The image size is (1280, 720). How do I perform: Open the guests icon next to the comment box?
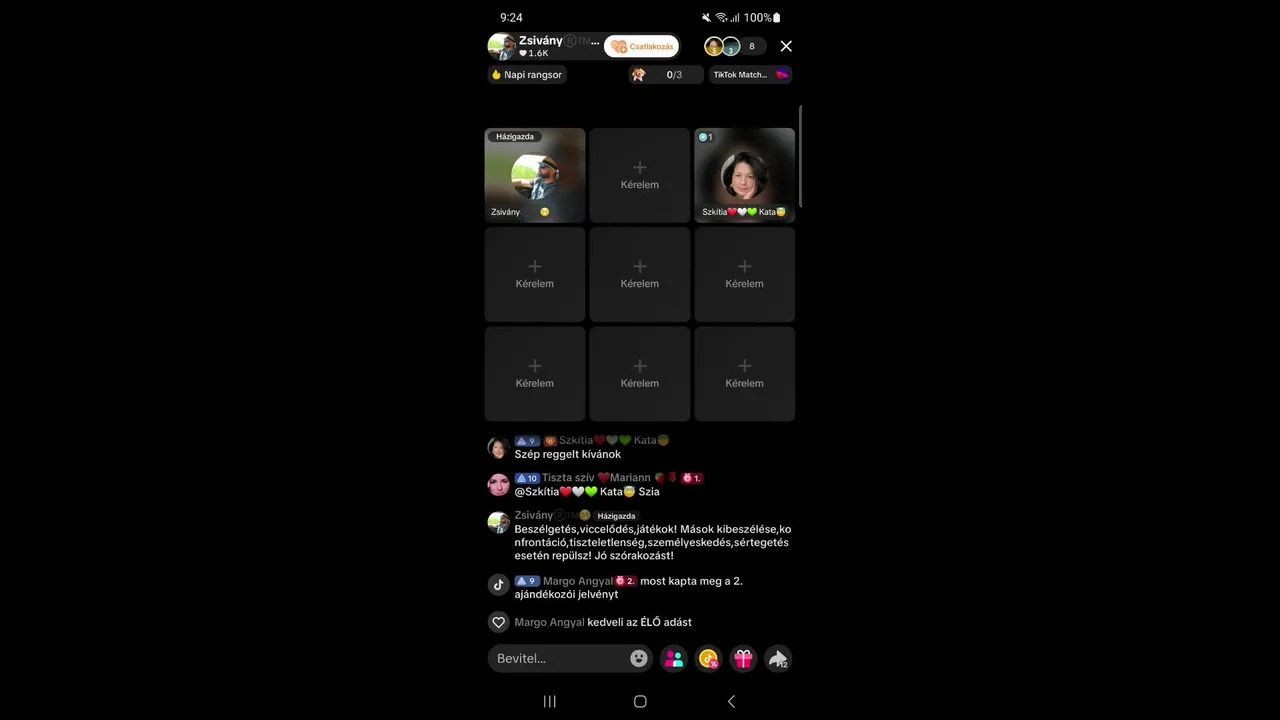tap(674, 658)
